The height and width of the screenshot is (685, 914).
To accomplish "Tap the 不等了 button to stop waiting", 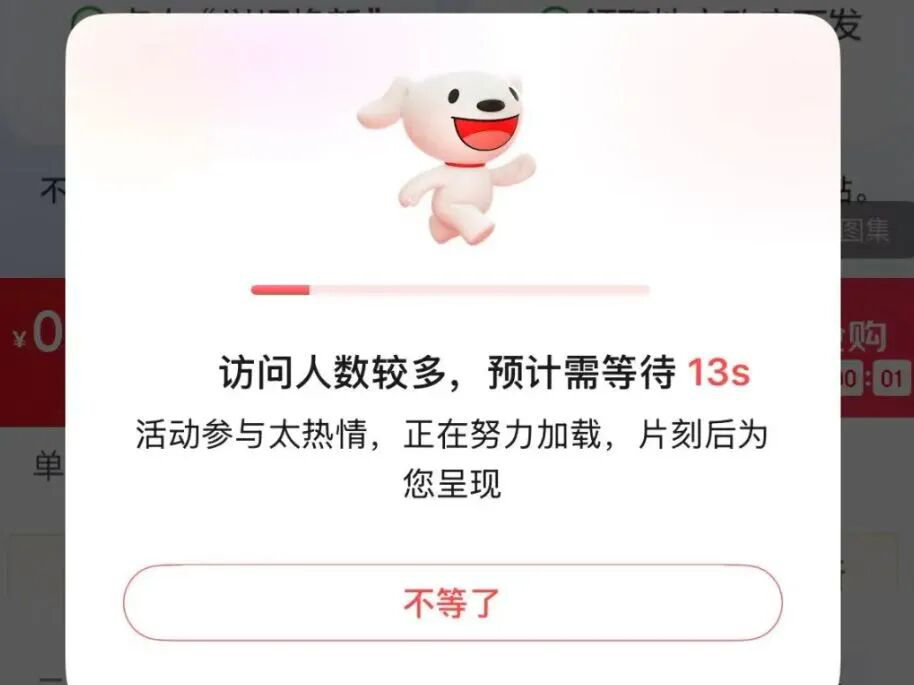I will click(x=452, y=603).
